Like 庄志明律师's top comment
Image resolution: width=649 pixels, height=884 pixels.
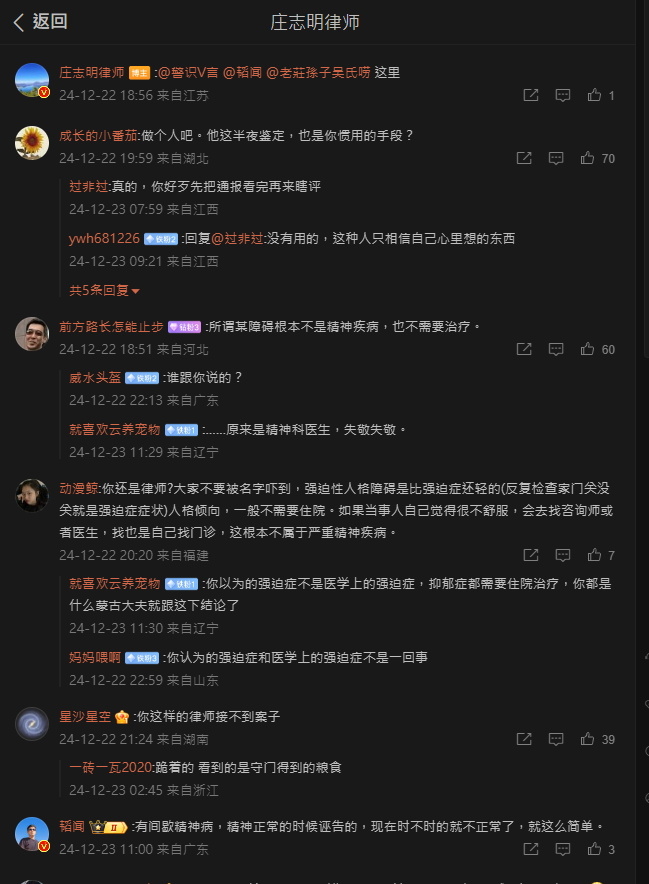pos(595,96)
